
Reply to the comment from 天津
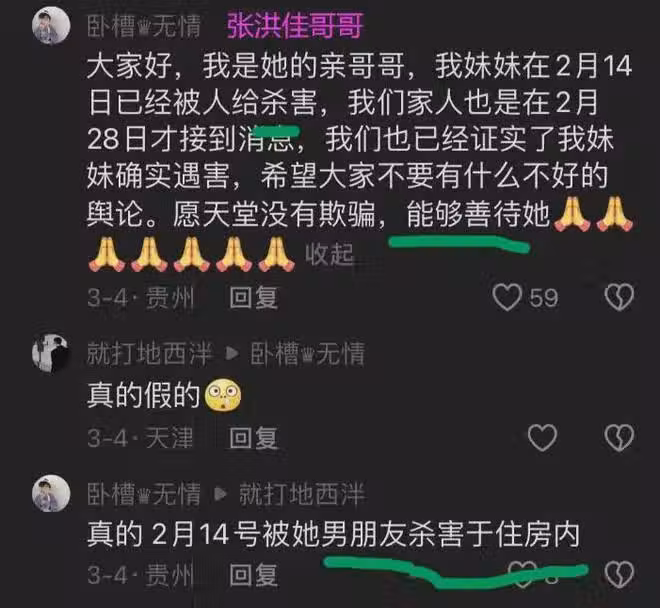coord(252,437)
